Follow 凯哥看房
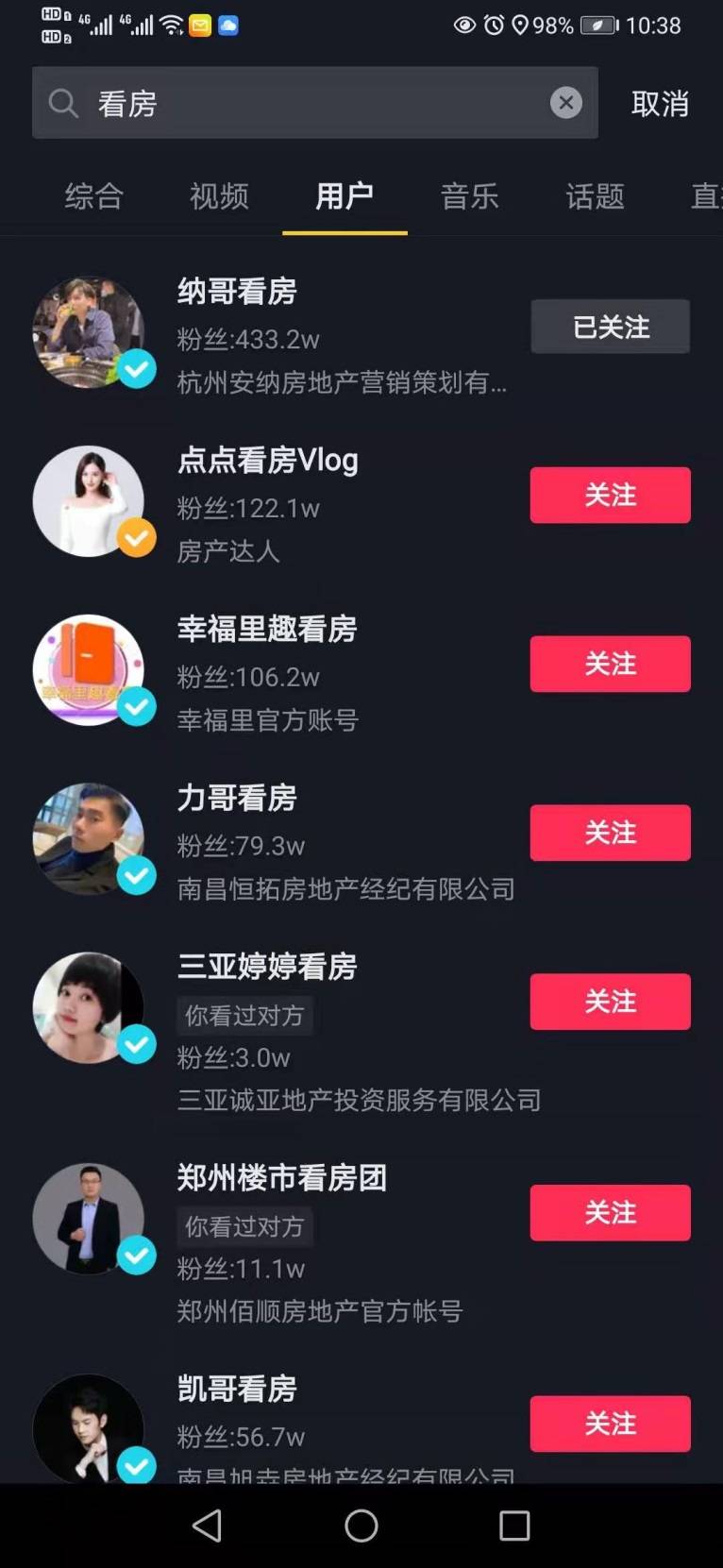 610,1424
